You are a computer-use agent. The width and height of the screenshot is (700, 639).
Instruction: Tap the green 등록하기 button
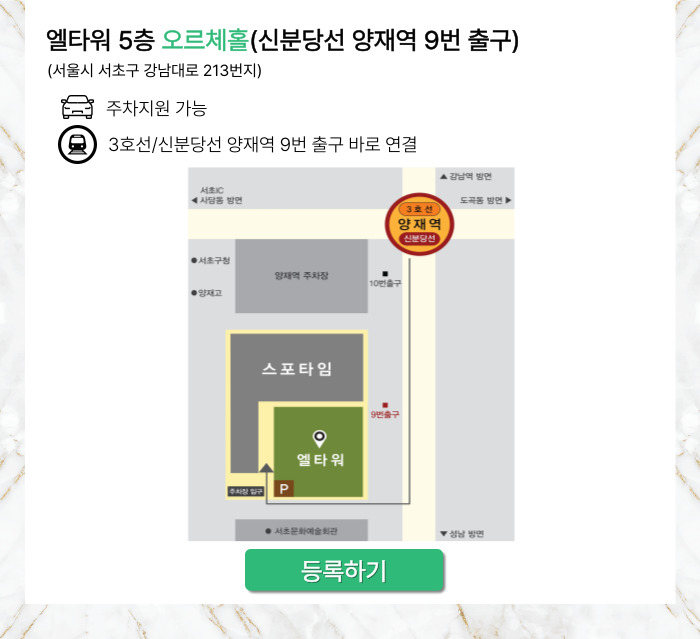[344, 571]
